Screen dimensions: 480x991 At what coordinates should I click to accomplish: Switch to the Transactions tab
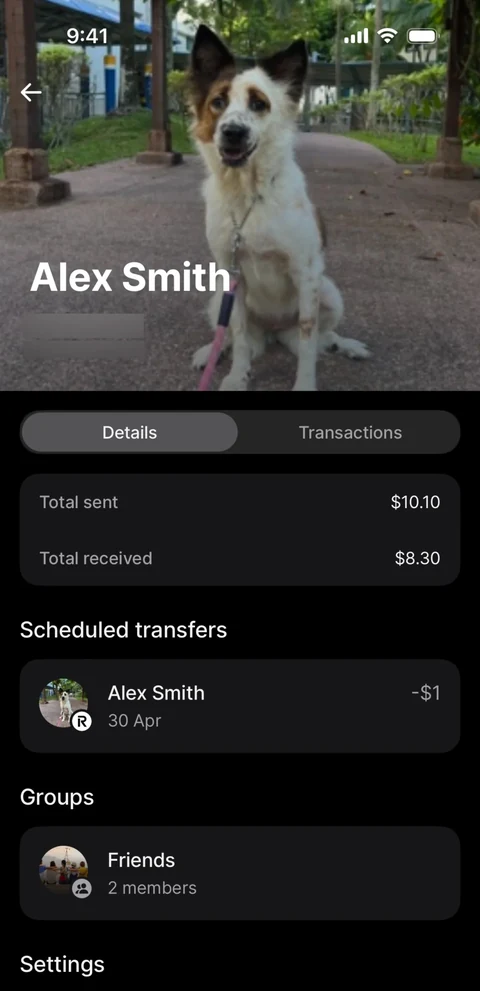(350, 432)
